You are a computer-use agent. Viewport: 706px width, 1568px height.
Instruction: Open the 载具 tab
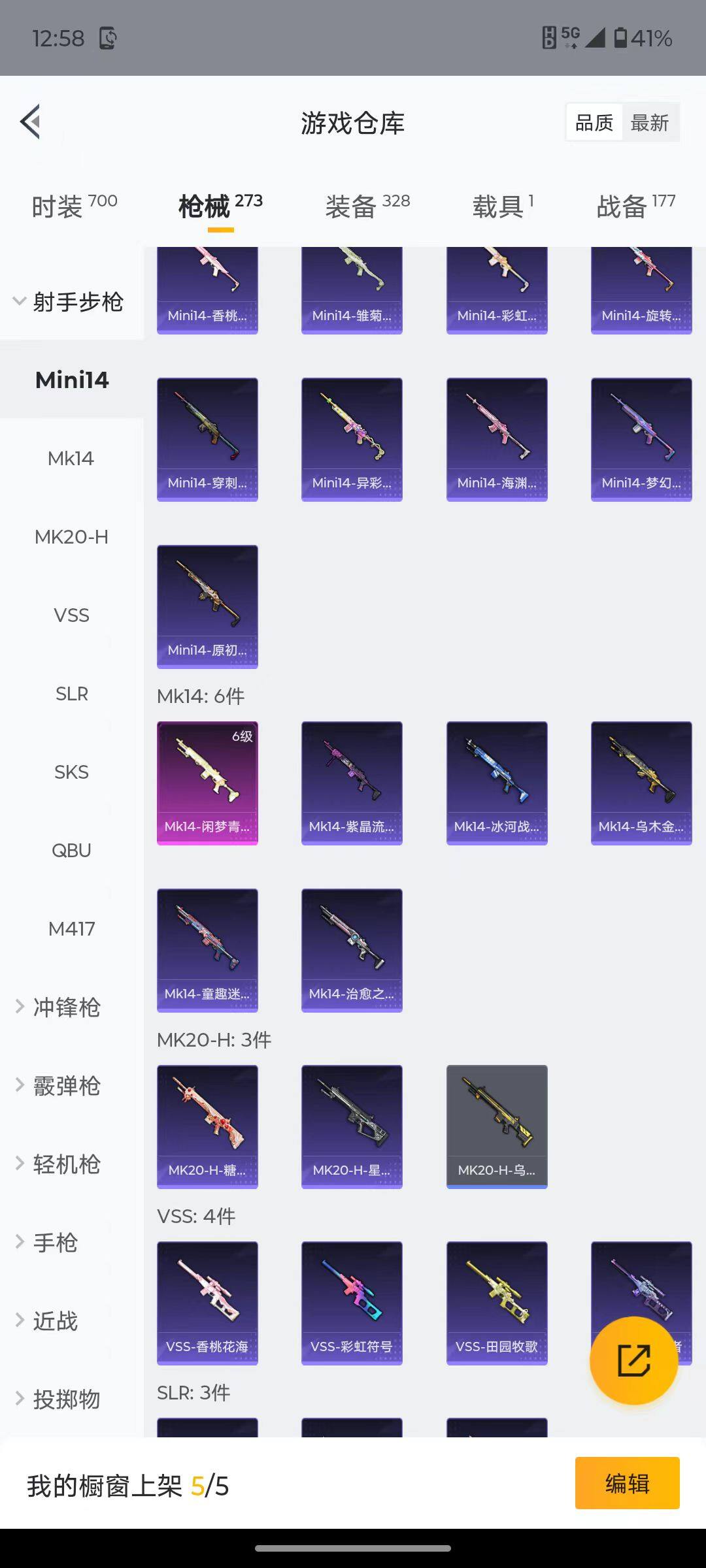[x=502, y=206]
